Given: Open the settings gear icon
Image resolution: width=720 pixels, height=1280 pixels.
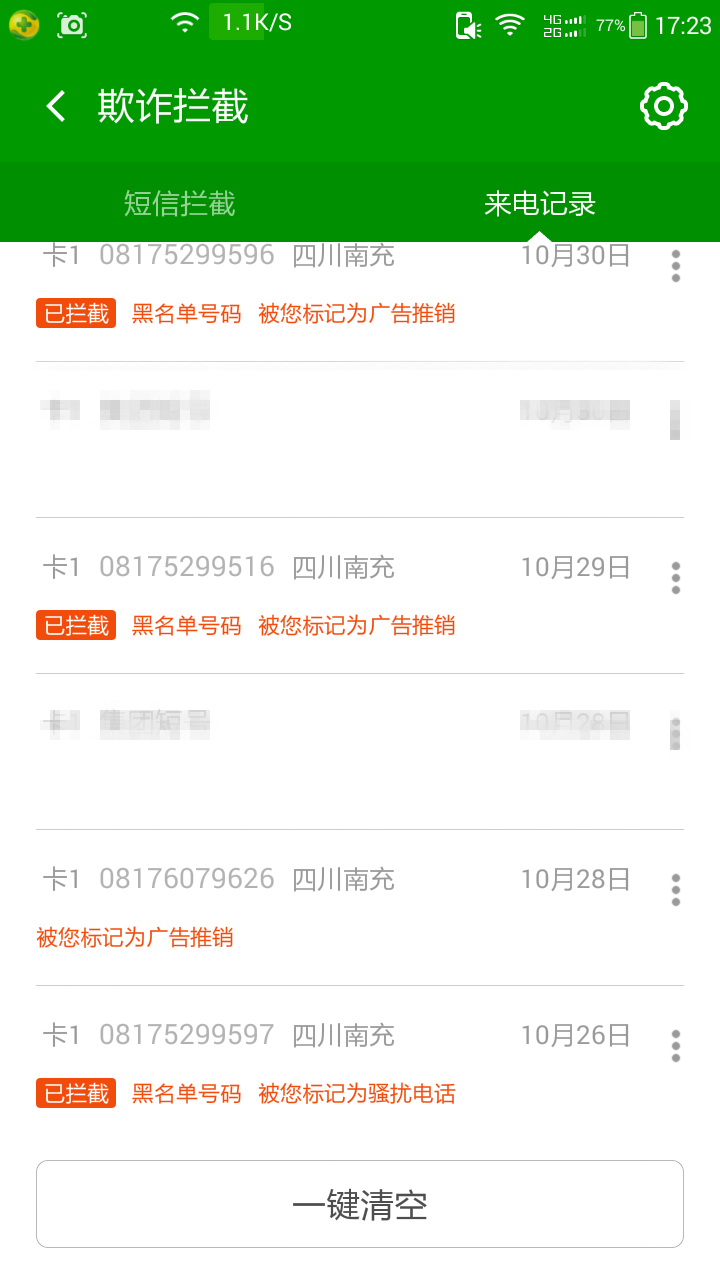Looking at the screenshot, I should click(x=664, y=106).
